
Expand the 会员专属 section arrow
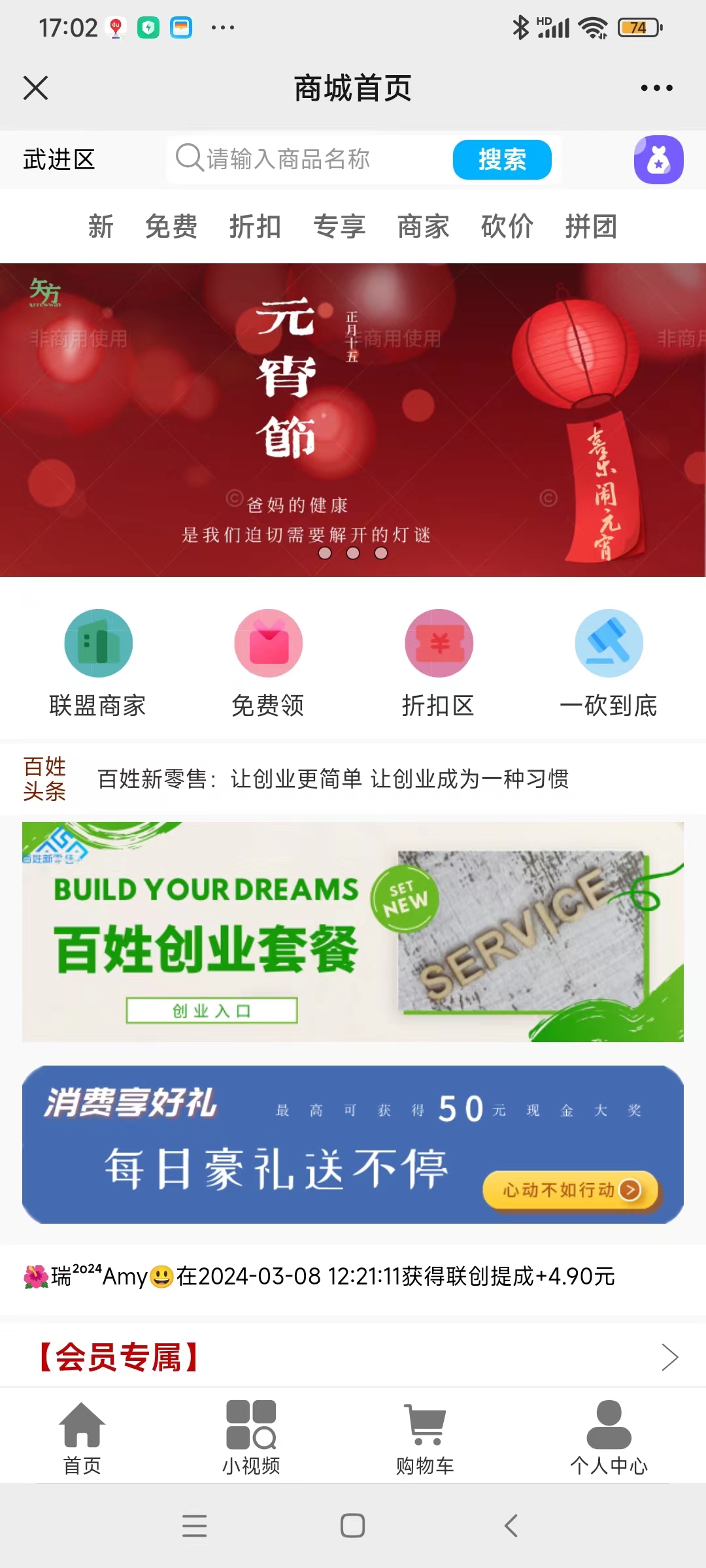[669, 1357]
